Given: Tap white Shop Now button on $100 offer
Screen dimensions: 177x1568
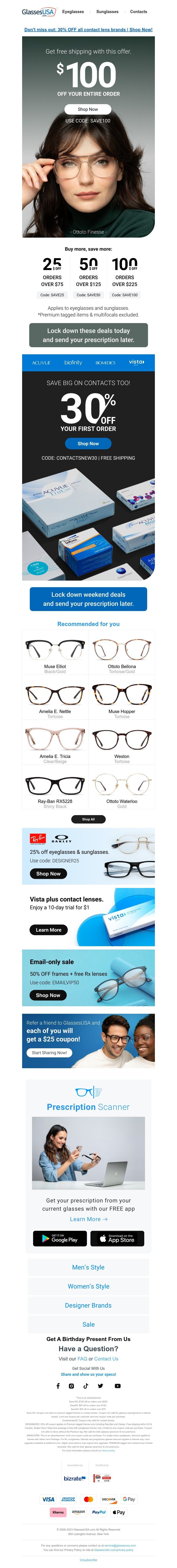Looking at the screenshot, I should [x=88, y=110].
